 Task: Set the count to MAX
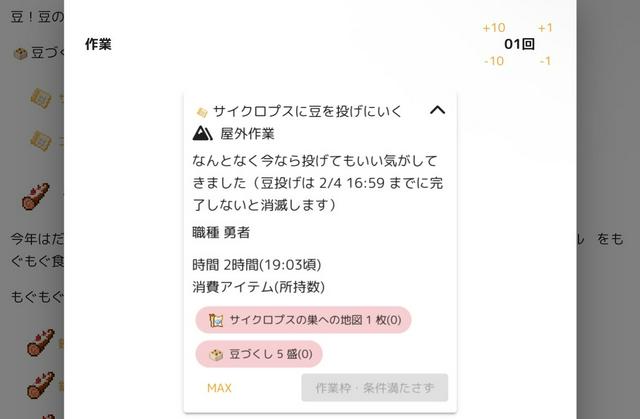click(x=219, y=388)
